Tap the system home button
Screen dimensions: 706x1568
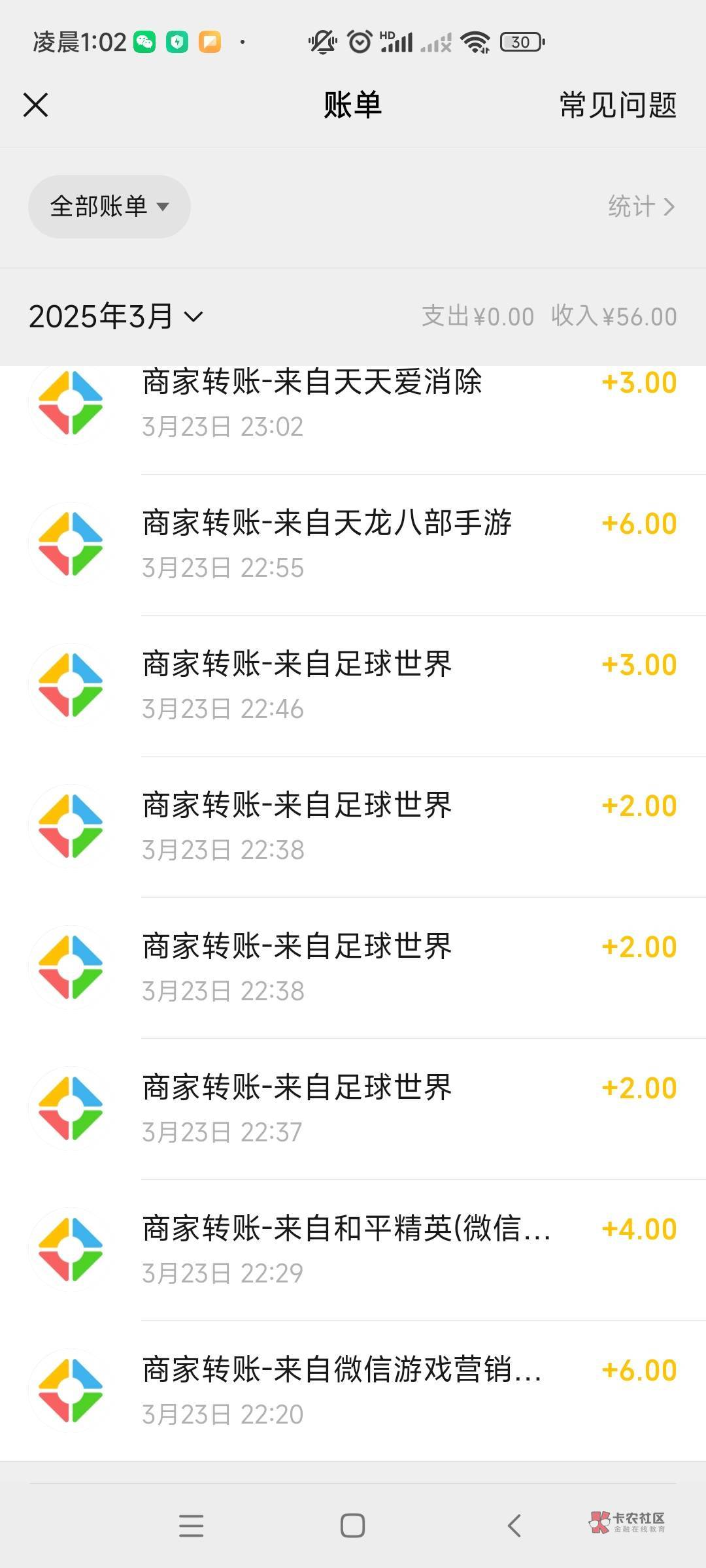(x=352, y=1526)
